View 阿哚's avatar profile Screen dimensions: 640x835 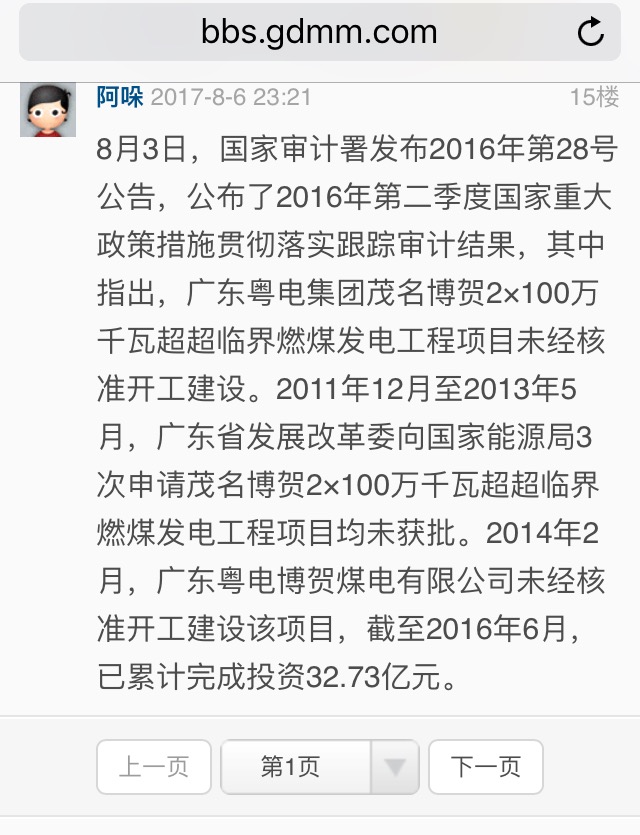click(x=47, y=109)
